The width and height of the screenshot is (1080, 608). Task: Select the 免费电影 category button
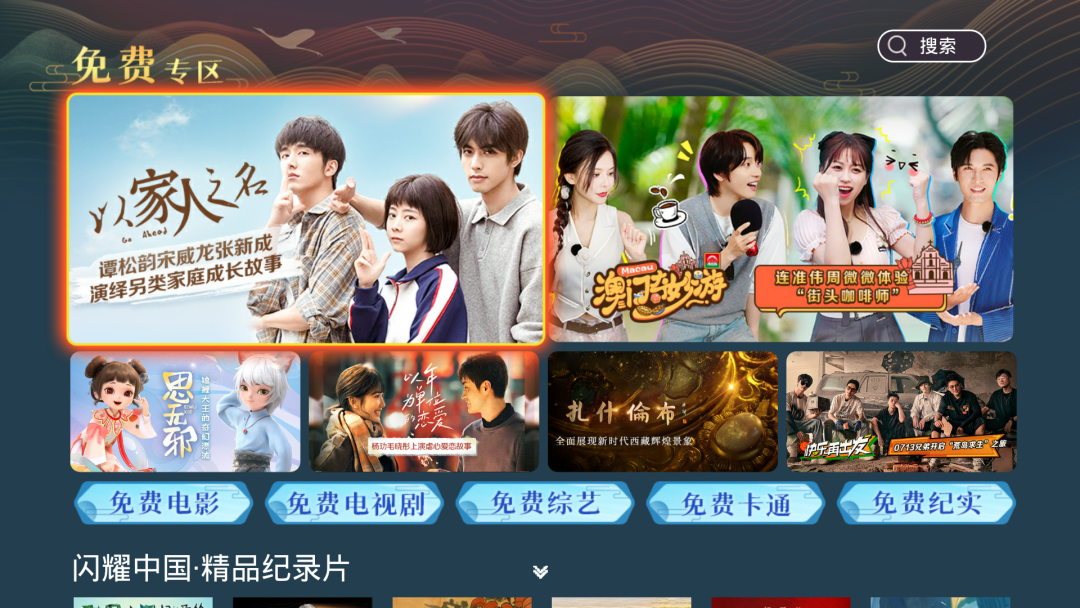[164, 503]
